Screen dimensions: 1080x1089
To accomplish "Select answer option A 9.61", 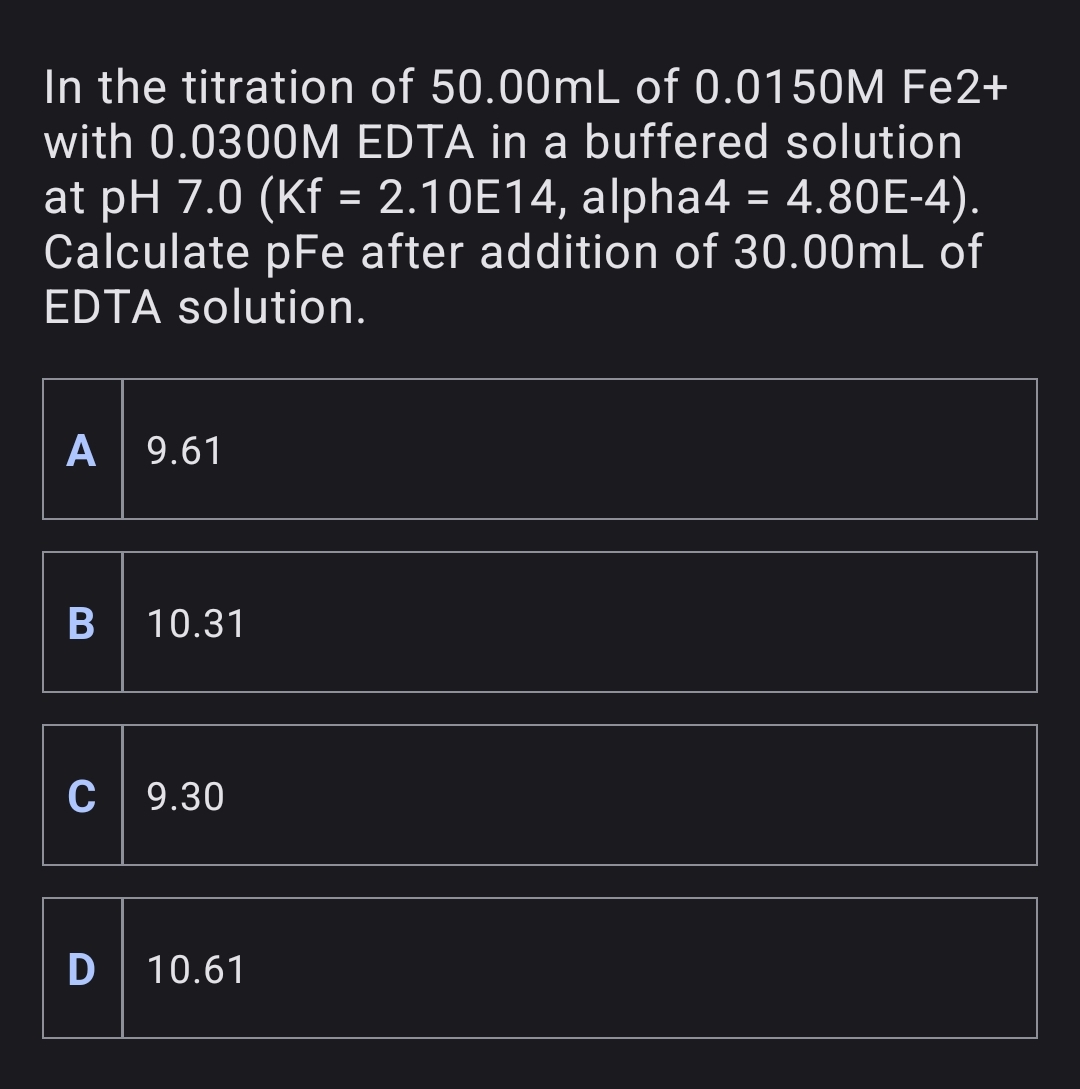I will tap(540, 448).
